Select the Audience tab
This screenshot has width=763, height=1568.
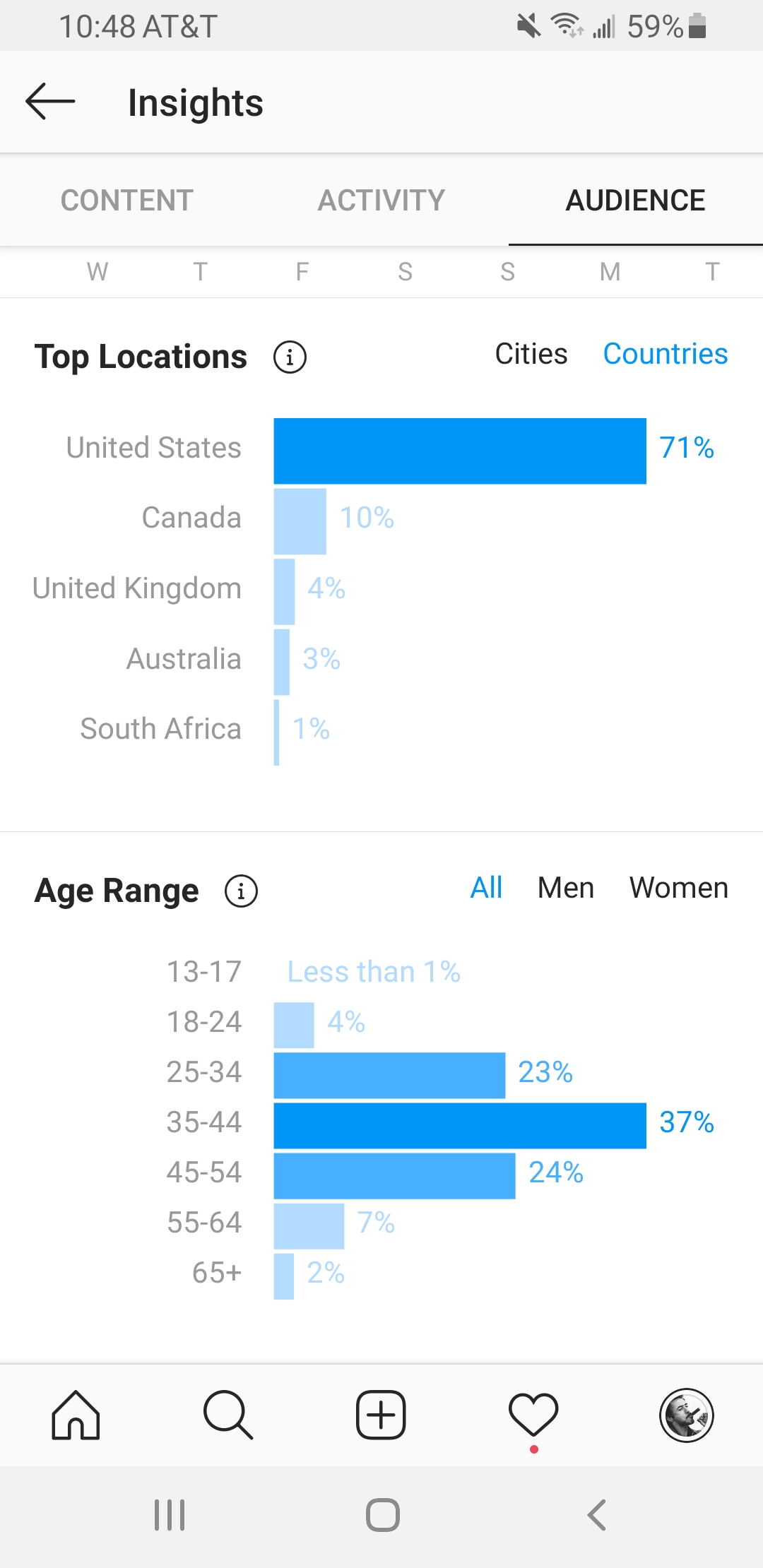click(x=635, y=200)
